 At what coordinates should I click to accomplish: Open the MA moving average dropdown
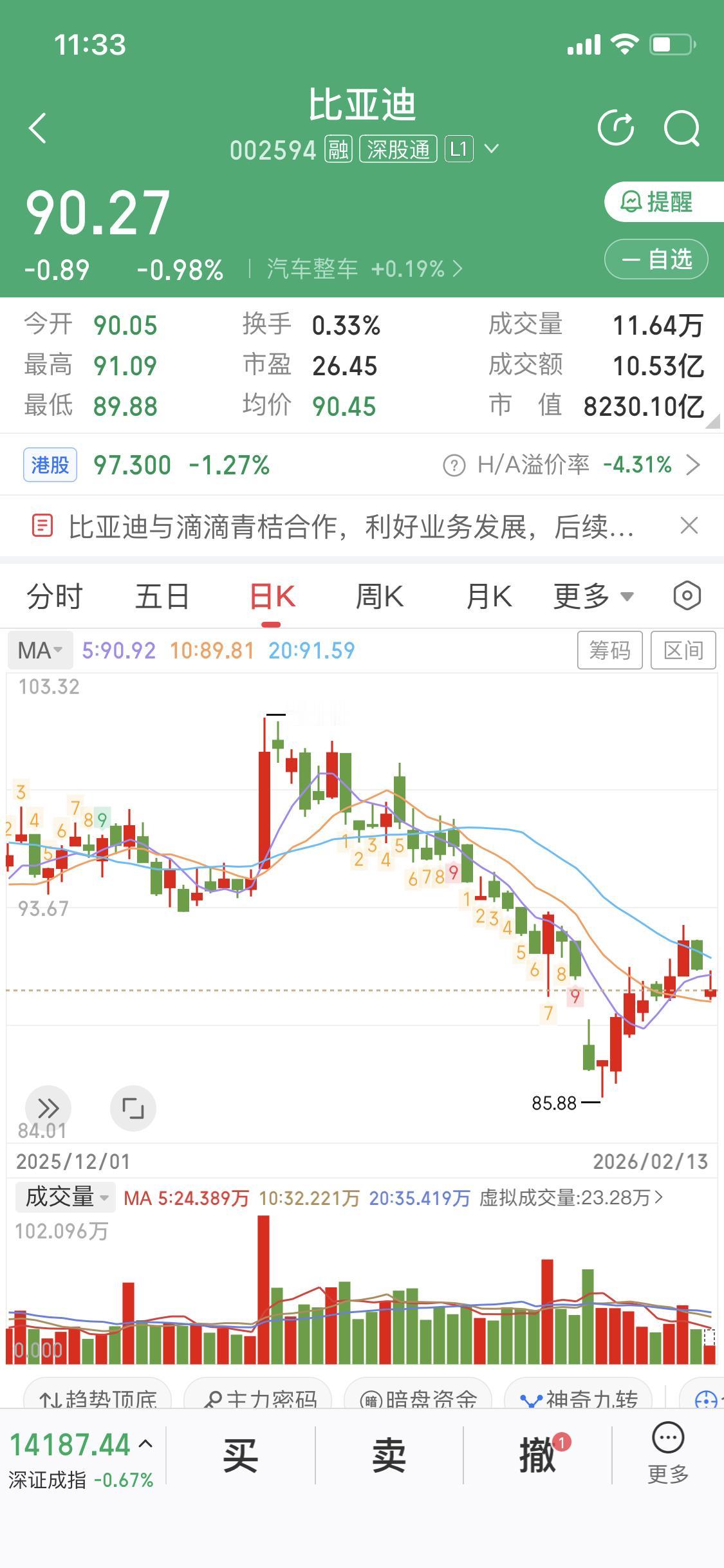(40, 650)
